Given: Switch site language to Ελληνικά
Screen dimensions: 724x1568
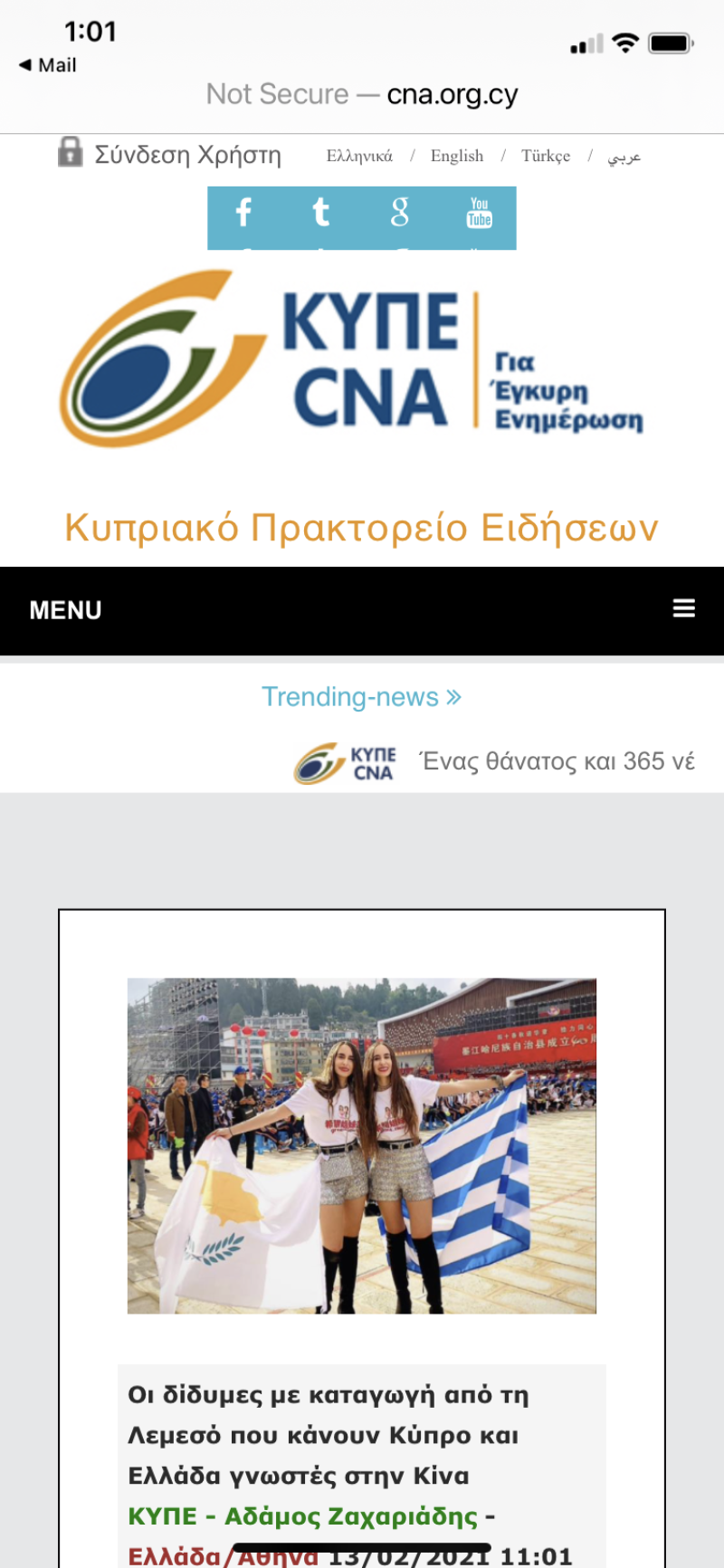Looking at the screenshot, I should tap(359, 156).
